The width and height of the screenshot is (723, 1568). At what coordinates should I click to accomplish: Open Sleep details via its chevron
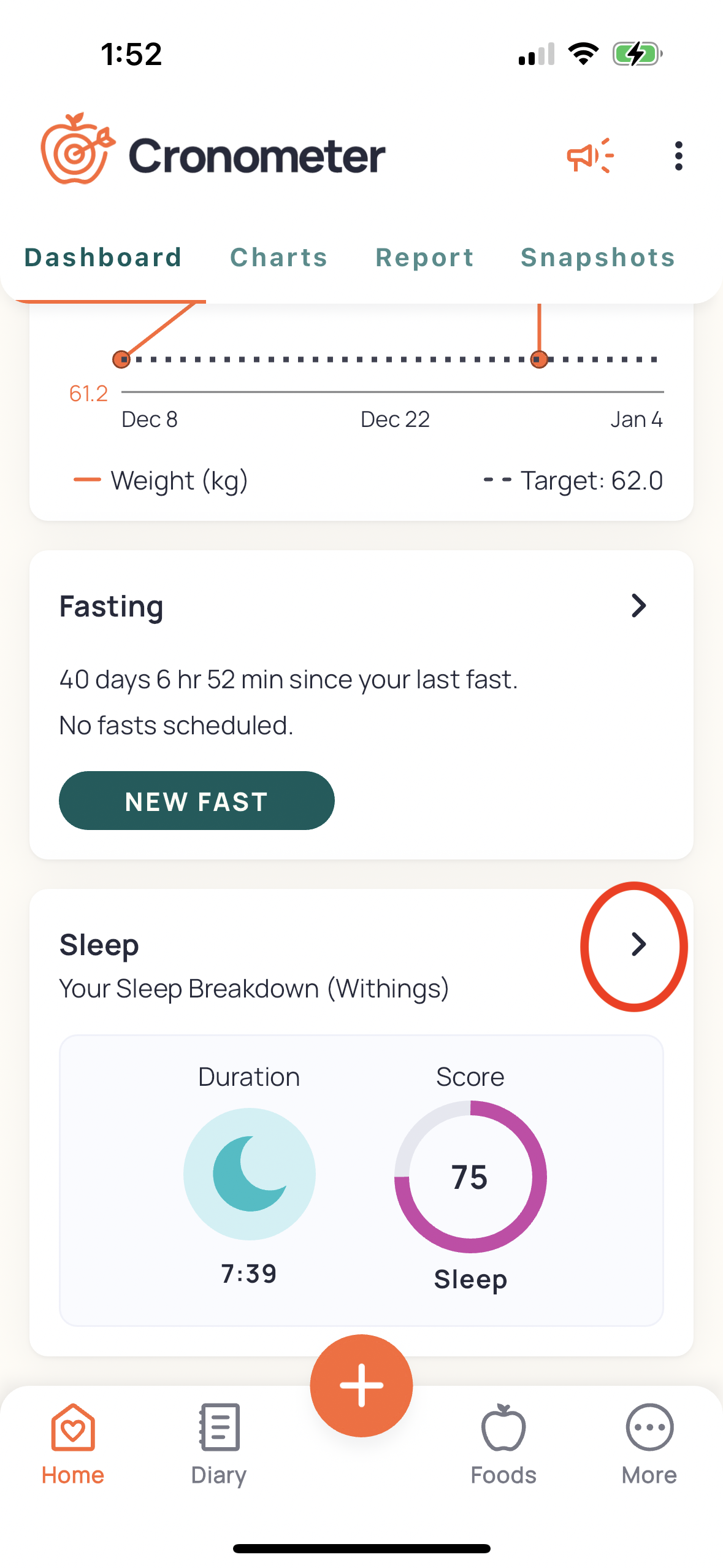point(639,944)
